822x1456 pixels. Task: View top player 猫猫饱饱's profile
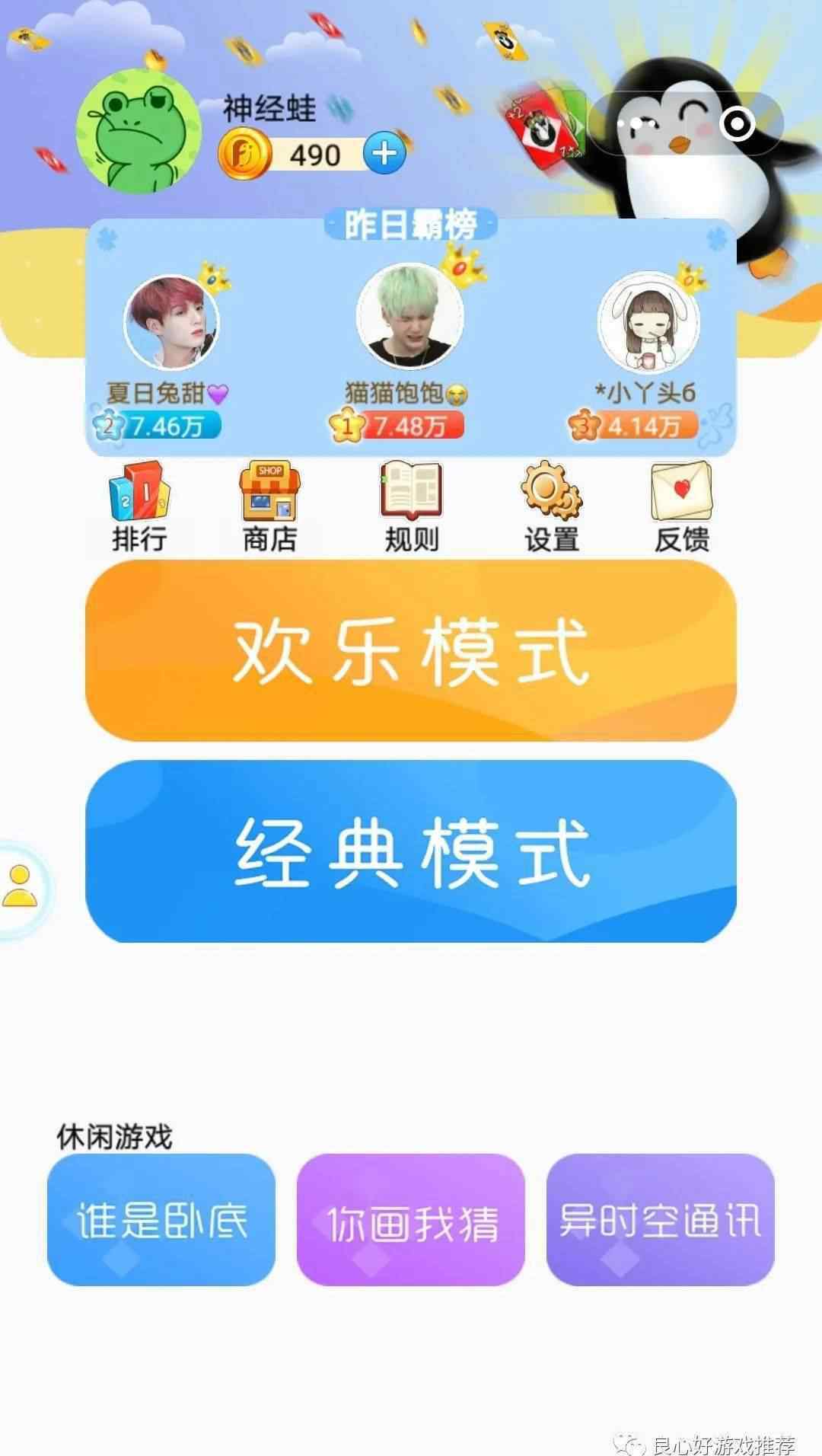409,317
